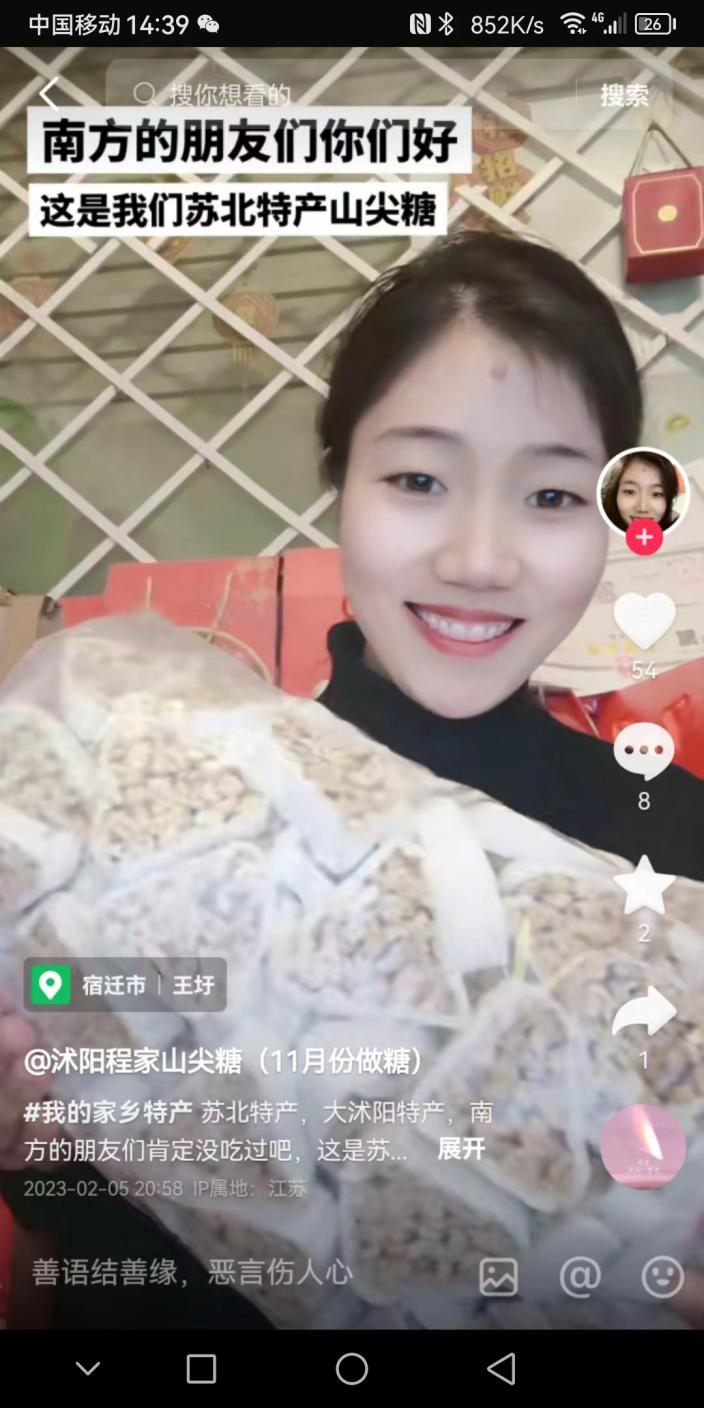Open the emoji picker
Screen dimensions: 704x1408
662,1277
